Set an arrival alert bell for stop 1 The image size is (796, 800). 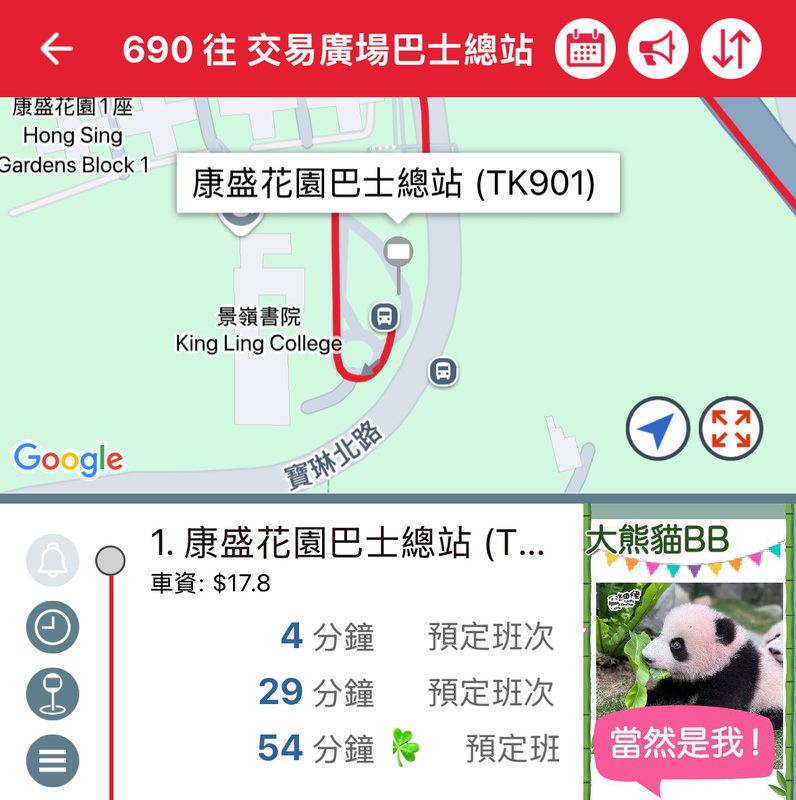[52, 560]
